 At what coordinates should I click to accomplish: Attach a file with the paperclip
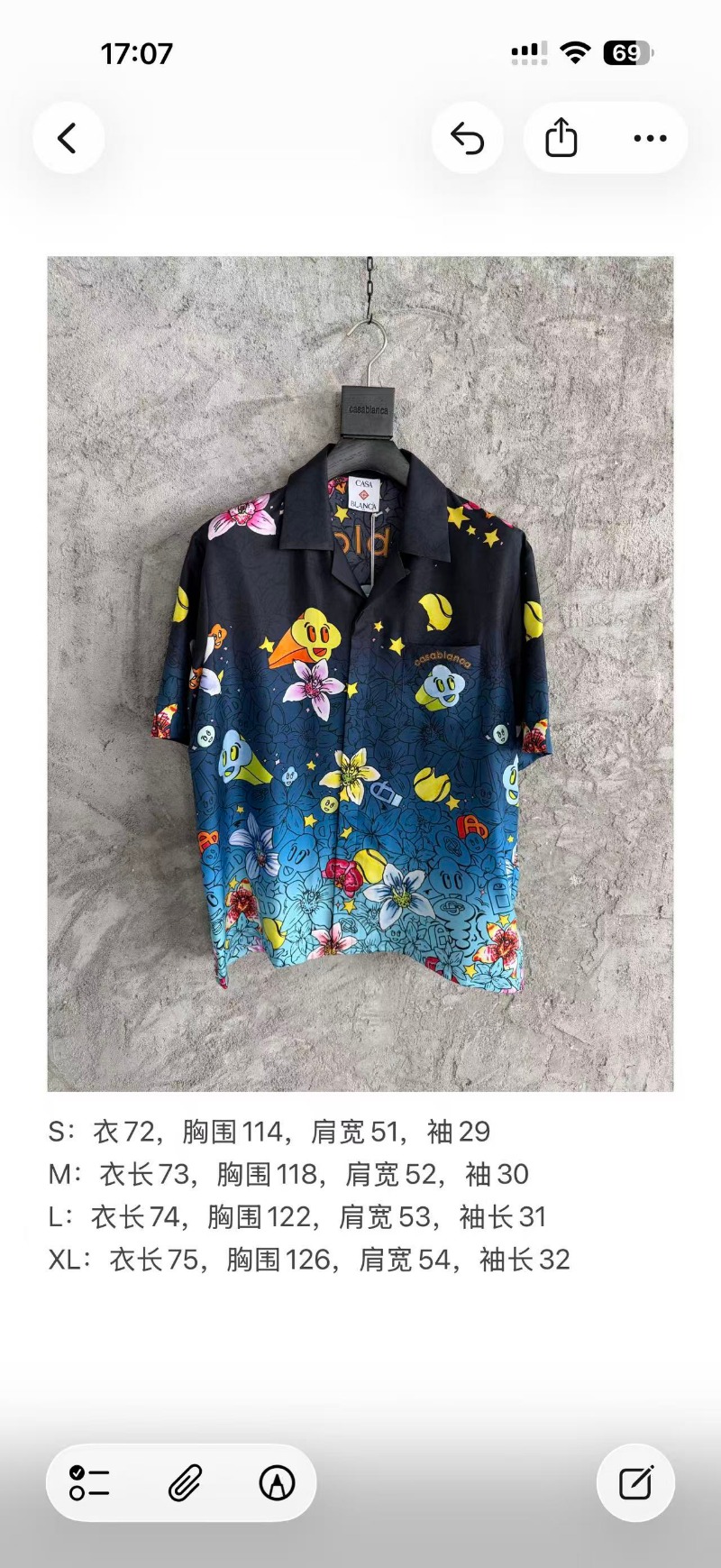tap(185, 1482)
